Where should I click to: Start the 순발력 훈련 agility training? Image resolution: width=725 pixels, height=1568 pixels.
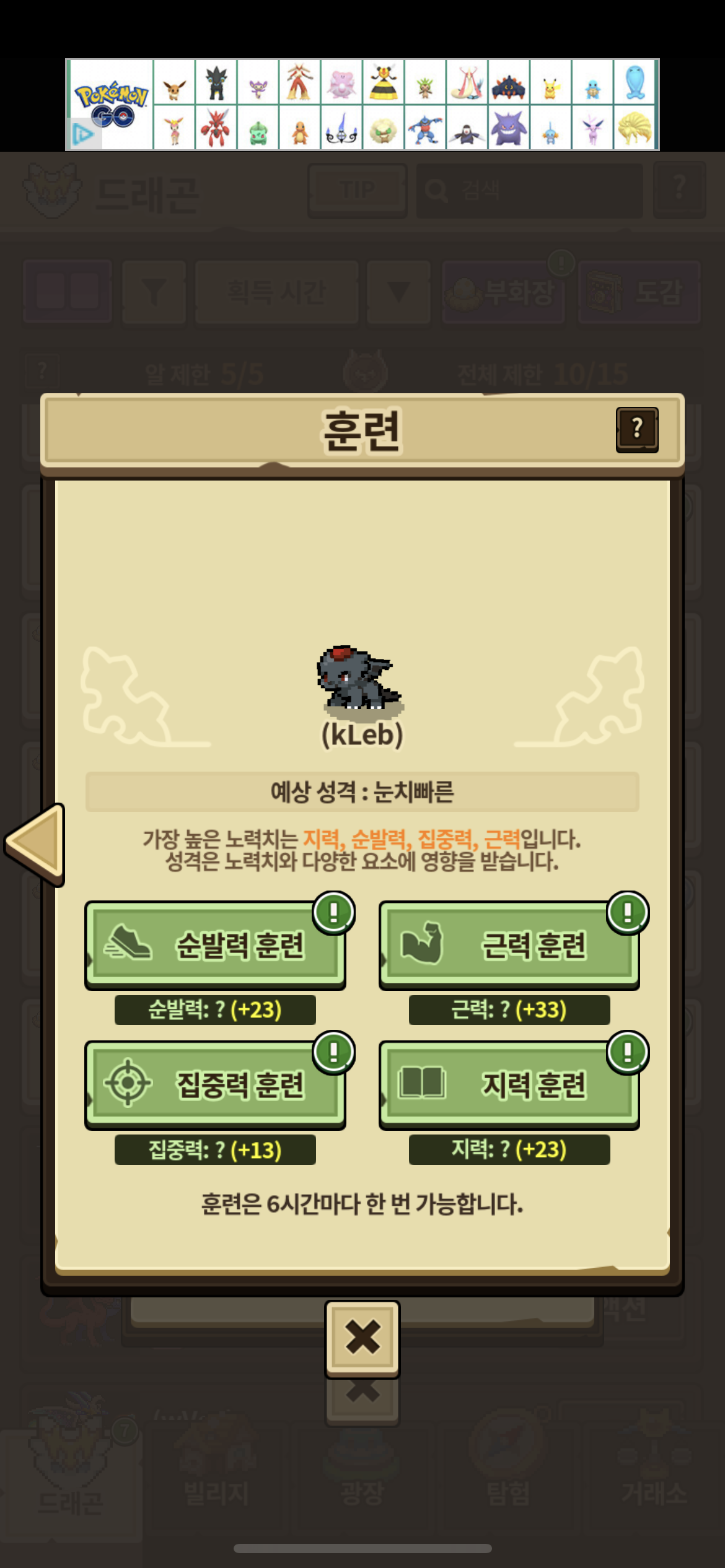pyautogui.click(x=215, y=945)
